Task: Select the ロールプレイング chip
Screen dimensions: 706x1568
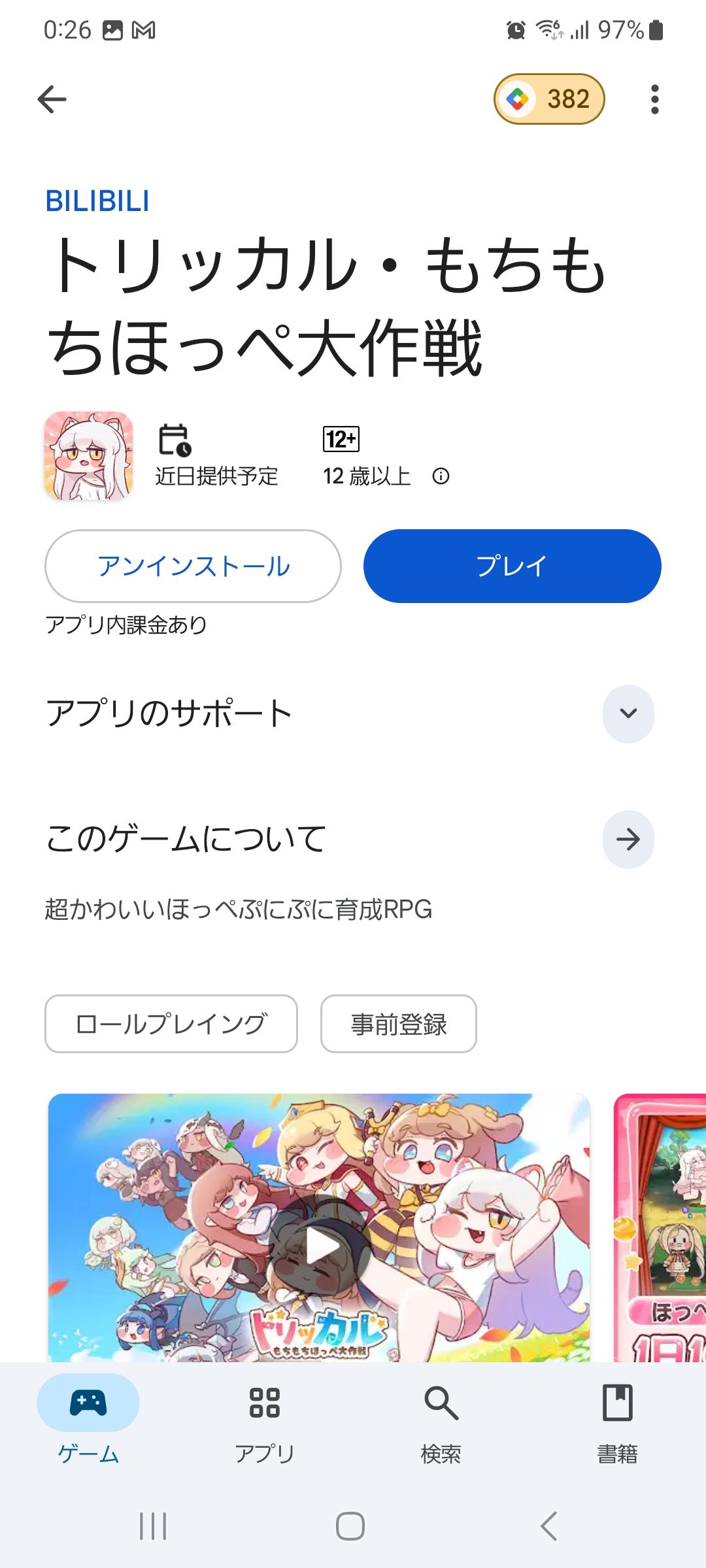Action: [x=171, y=1024]
